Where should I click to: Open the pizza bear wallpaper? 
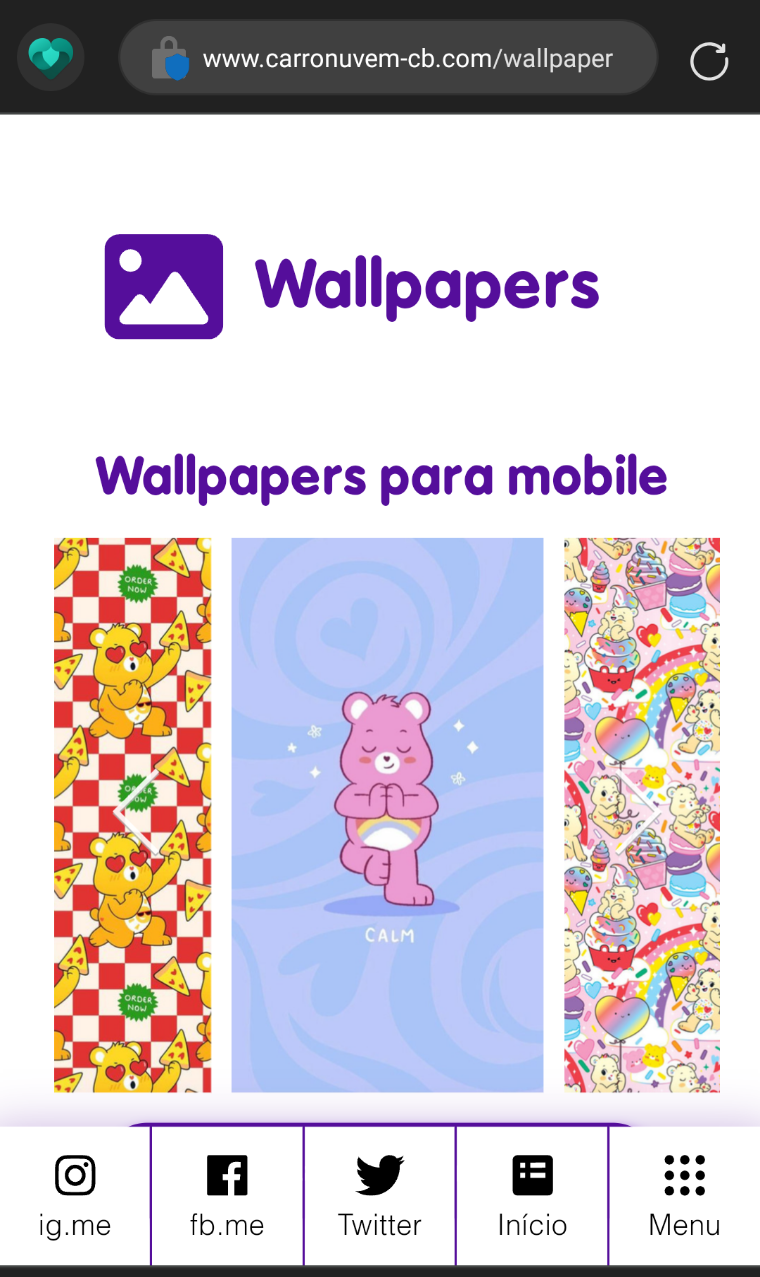click(x=133, y=815)
